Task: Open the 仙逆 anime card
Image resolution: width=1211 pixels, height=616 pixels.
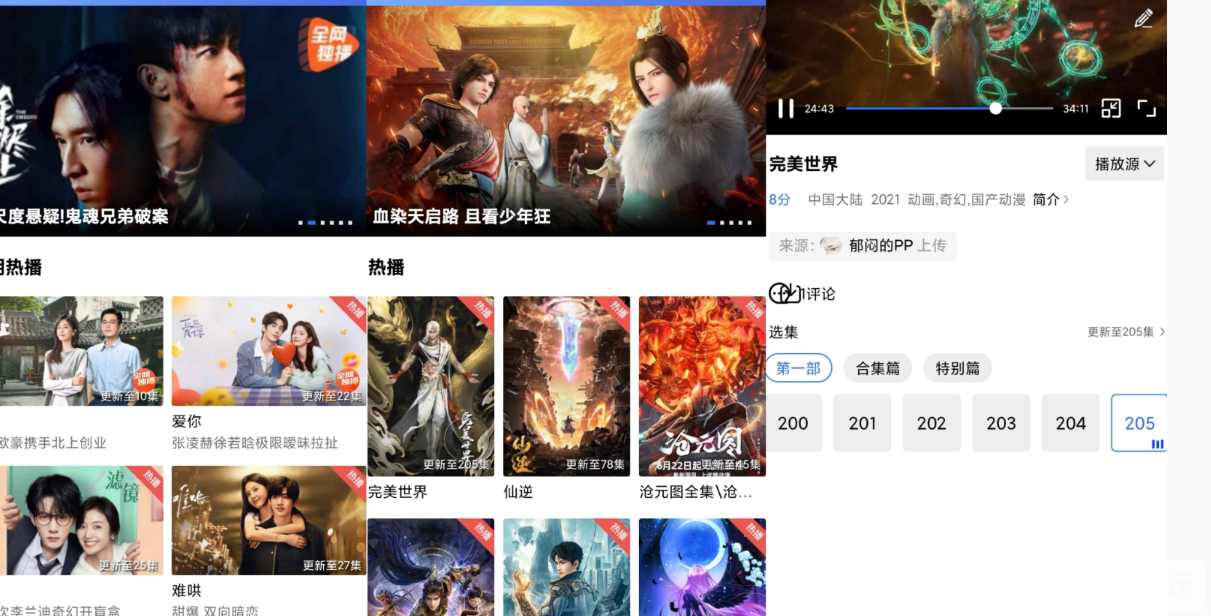Action: [x=566, y=386]
